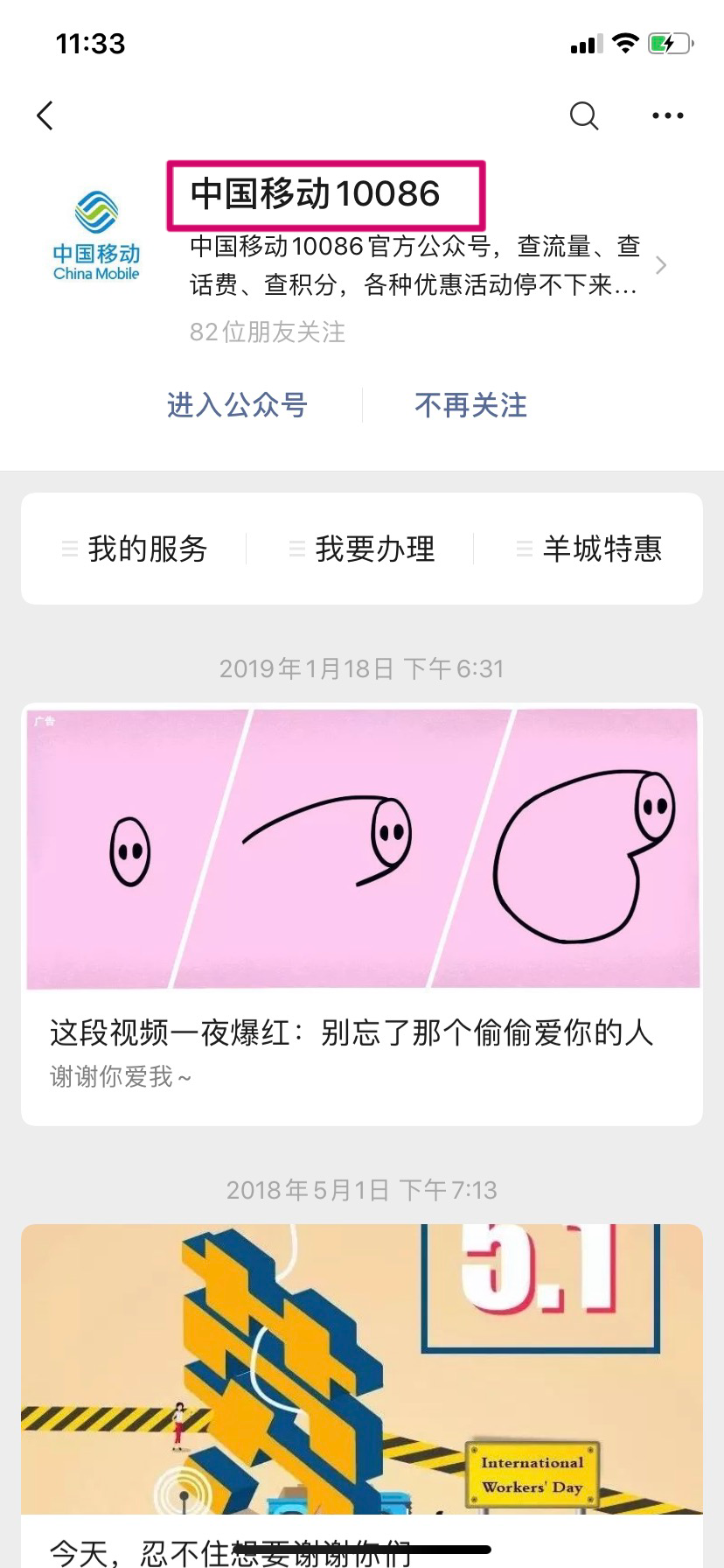Tap 不再关注 to unfollow

click(471, 405)
